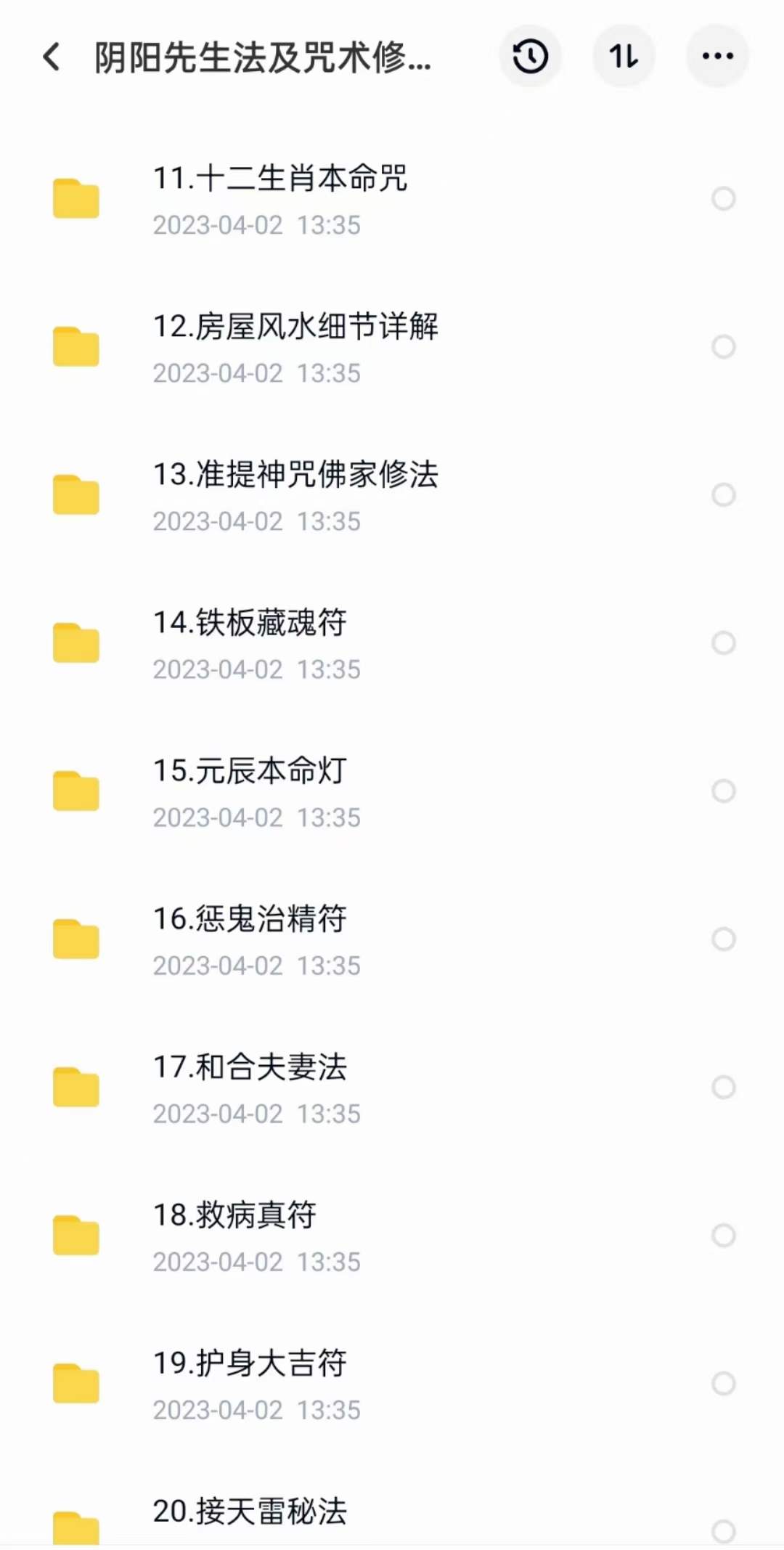The width and height of the screenshot is (784, 1550).
Task: Open the file history view
Action: (x=530, y=56)
